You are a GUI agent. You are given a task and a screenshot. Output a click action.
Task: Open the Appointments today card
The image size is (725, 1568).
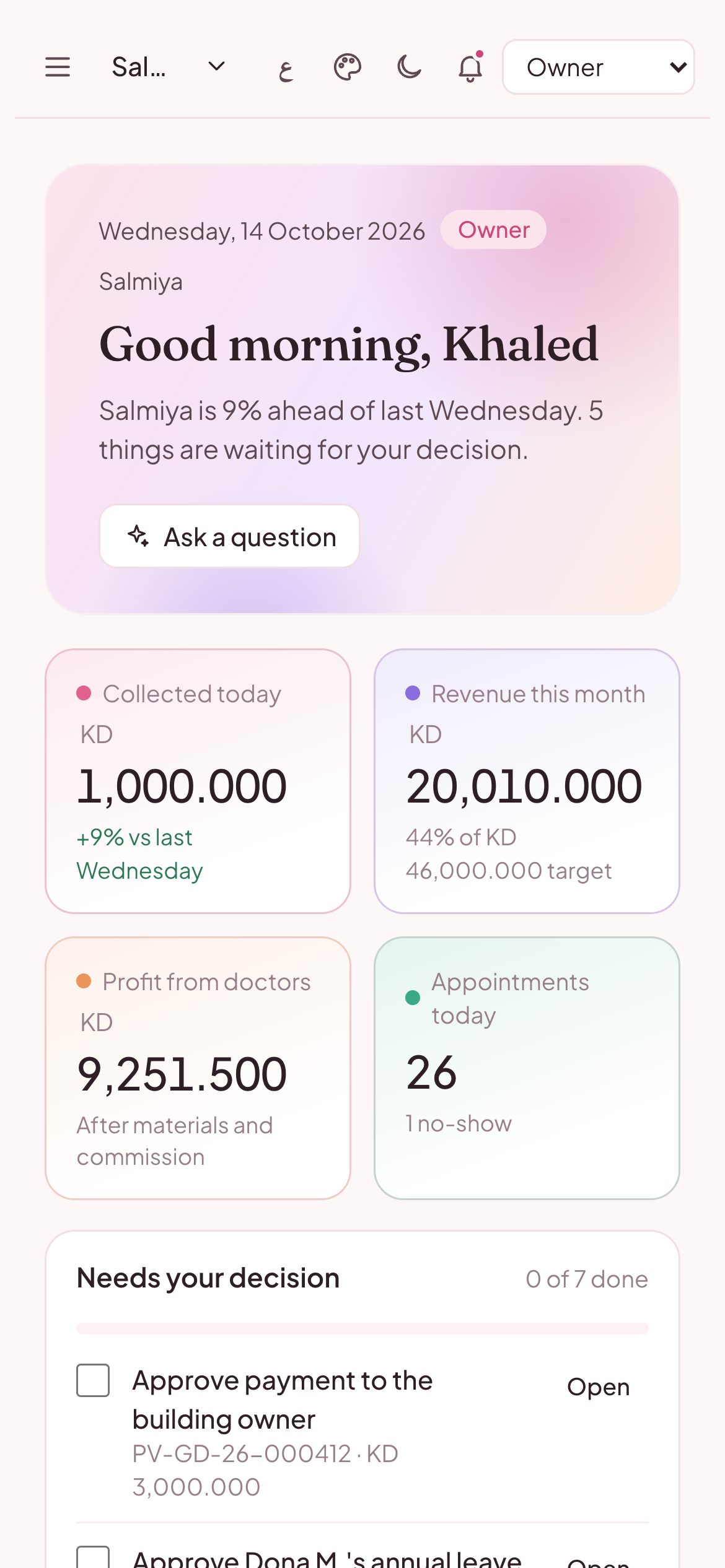pyautogui.click(x=527, y=1068)
